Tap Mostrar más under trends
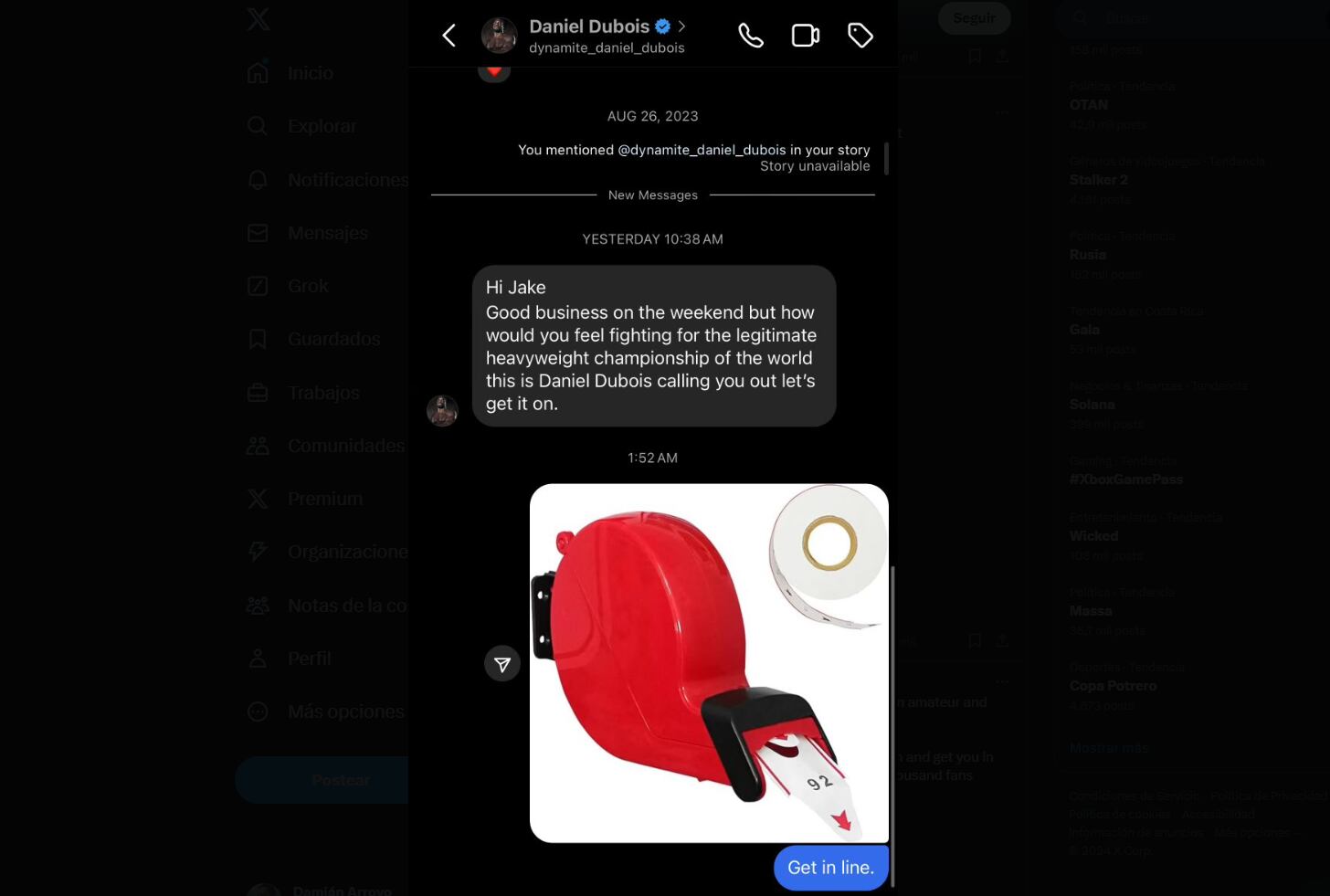1330x896 pixels. [1109, 747]
